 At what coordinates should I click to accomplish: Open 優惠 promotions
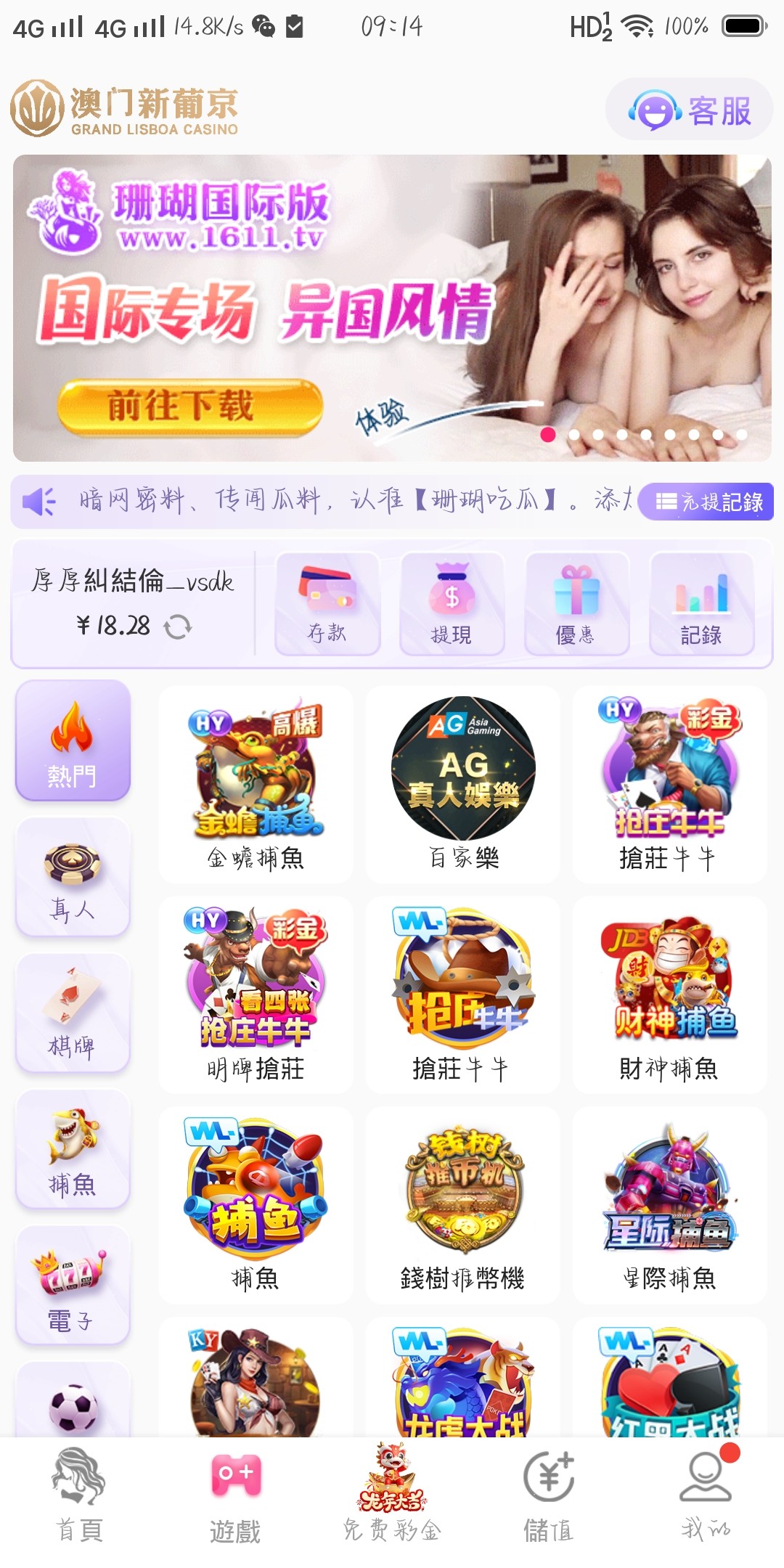pyautogui.click(x=576, y=604)
